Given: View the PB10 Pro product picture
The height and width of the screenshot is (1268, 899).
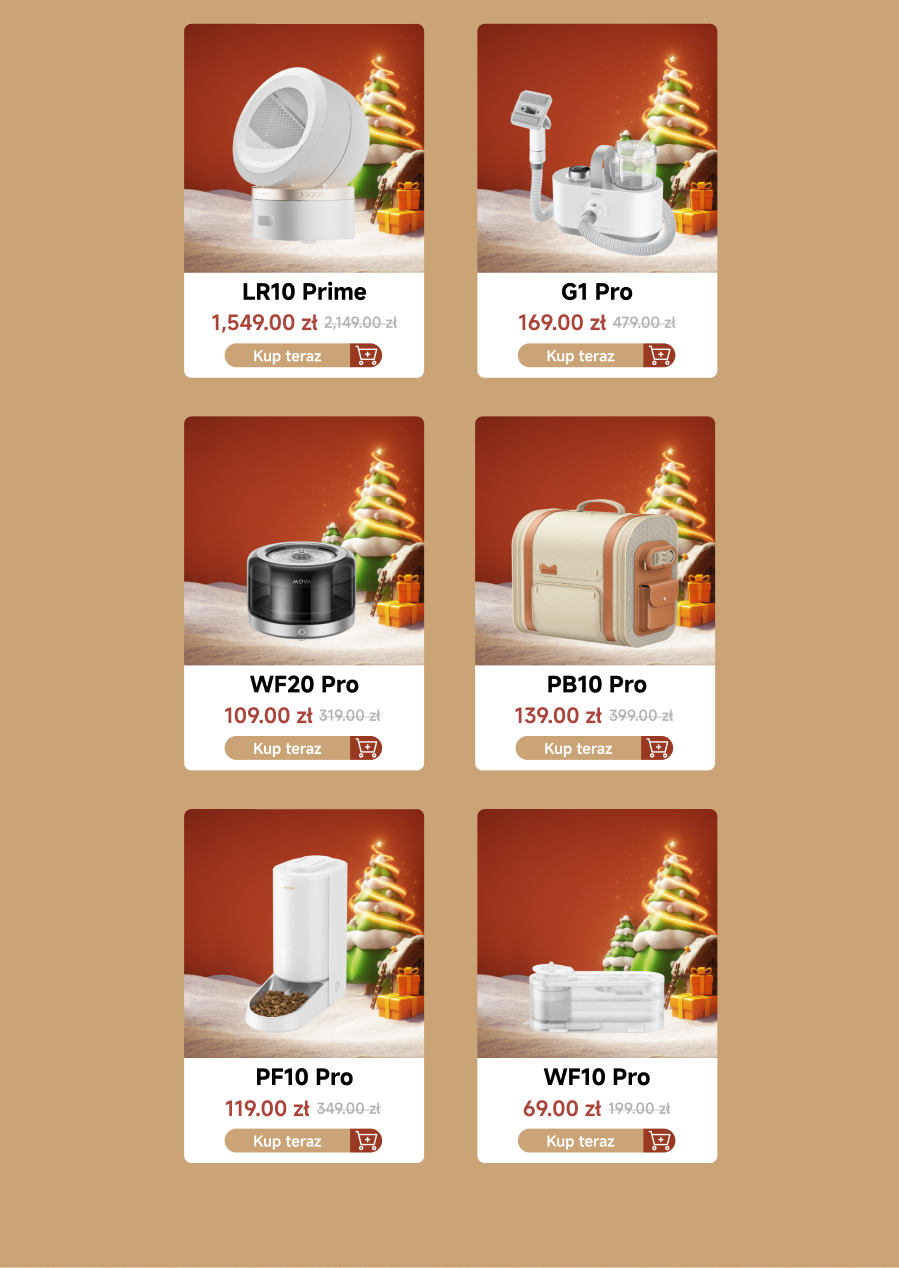Looking at the screenshot, I should point(594,540).
